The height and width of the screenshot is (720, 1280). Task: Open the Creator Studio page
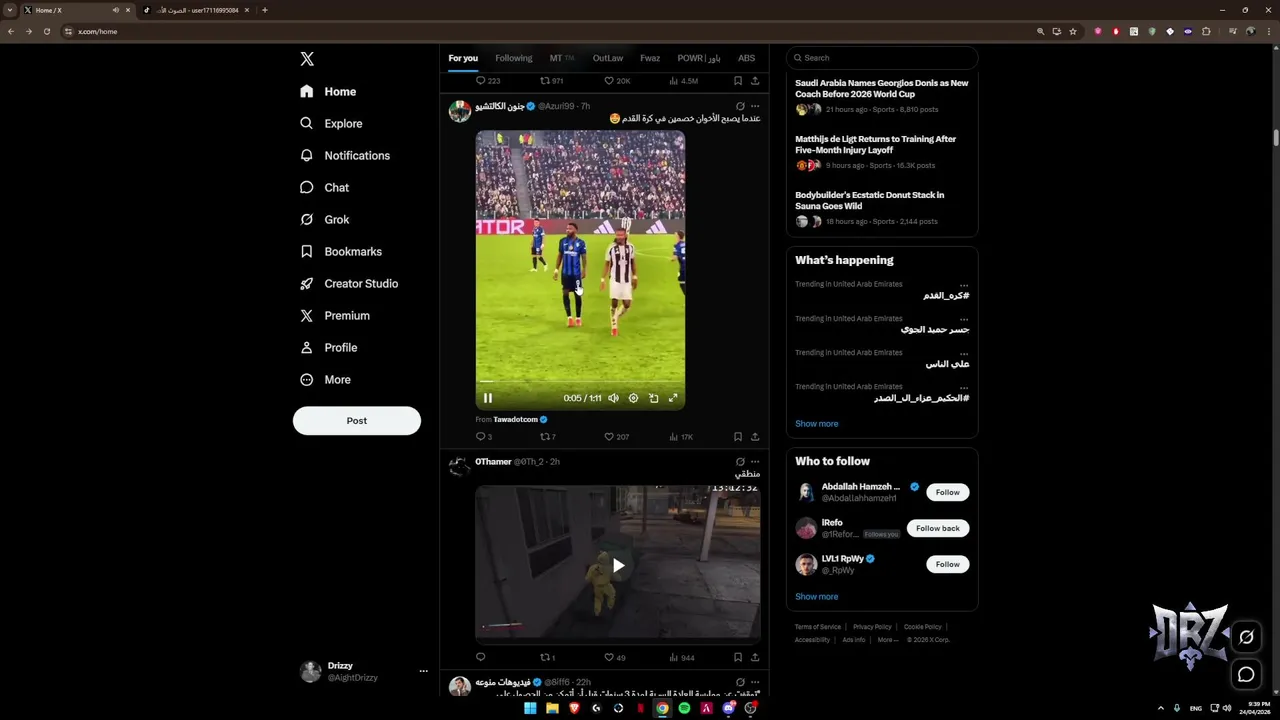pos(360,284)
